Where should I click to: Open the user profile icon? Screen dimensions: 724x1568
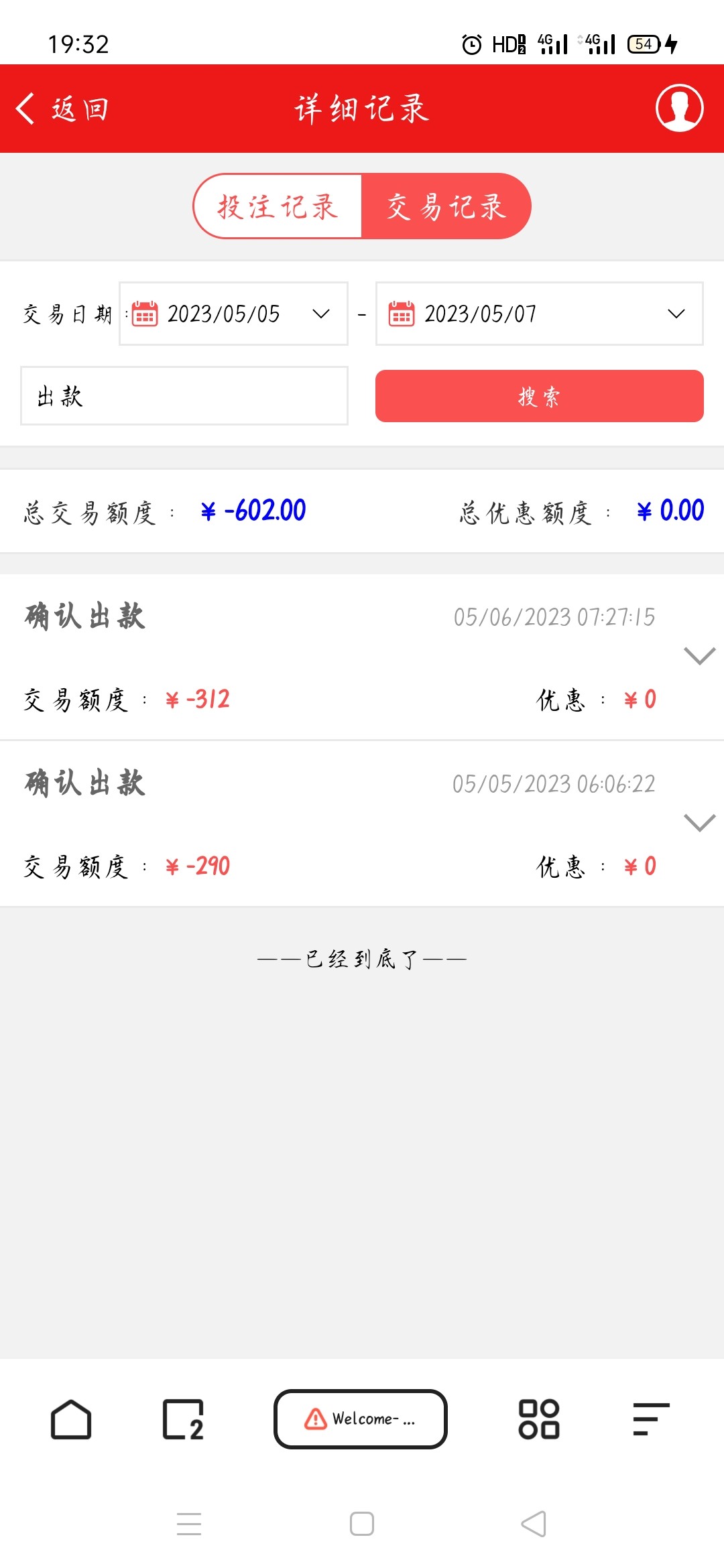[679, 109]
